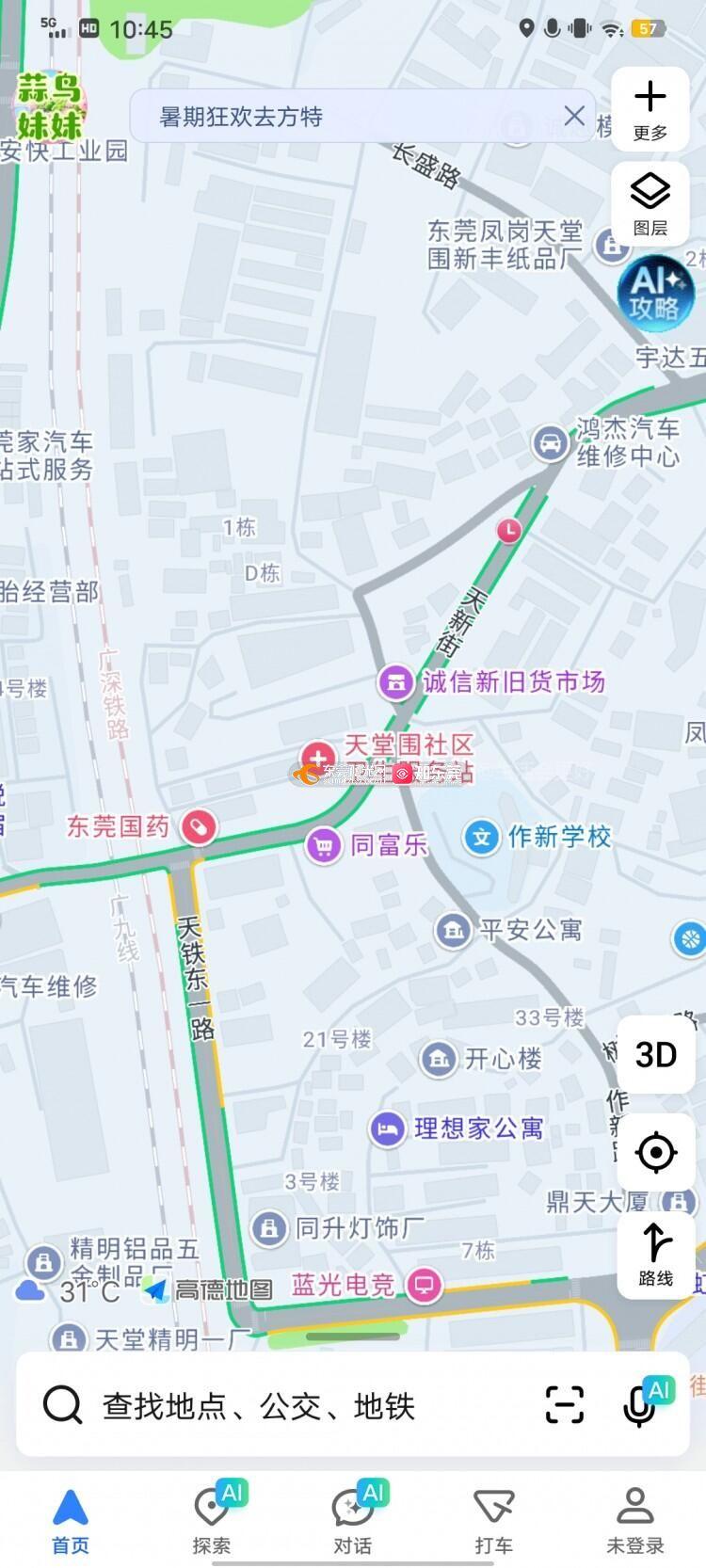This screenshot has height=1568, width=706.
Task: Center the map on my location
Action: (x=656, y=1152)
